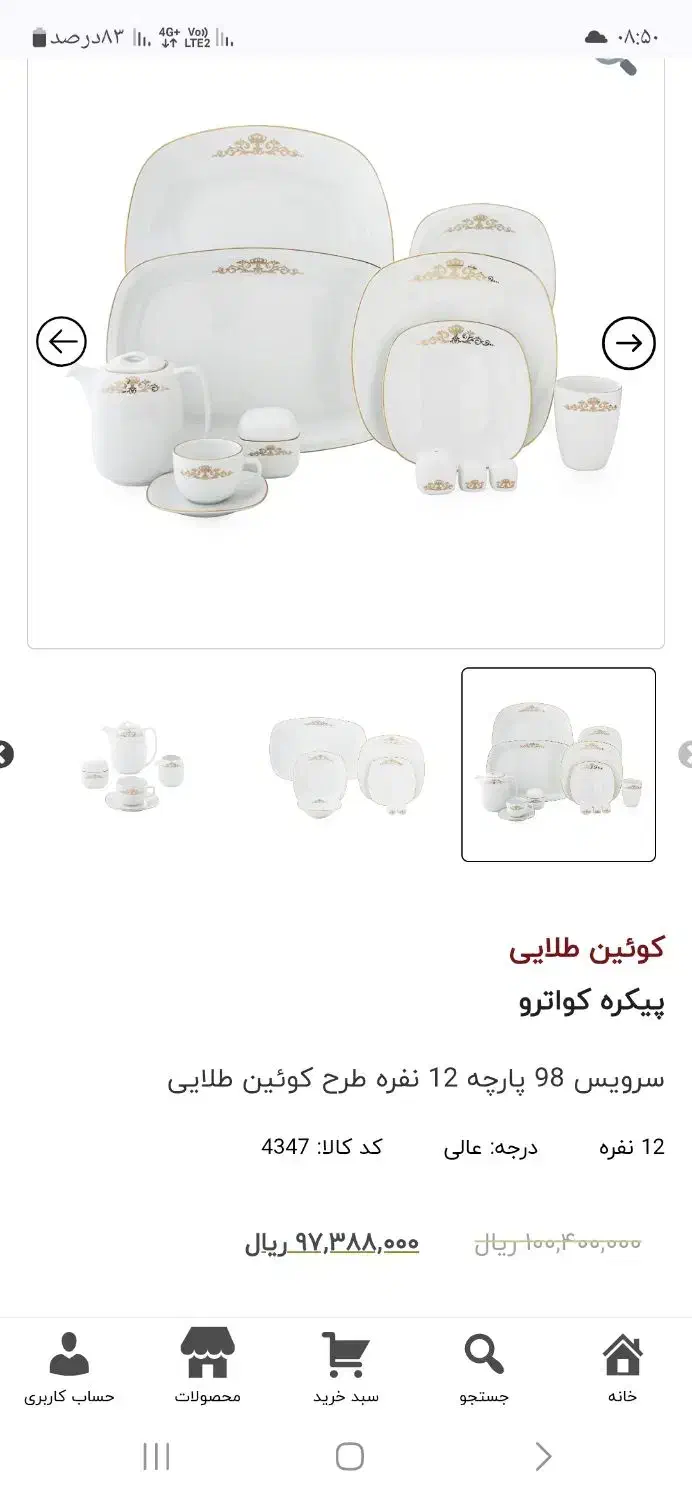Open the سبد خرید shopping cart tab
692x1500 pixels.
pos(345,1368)
